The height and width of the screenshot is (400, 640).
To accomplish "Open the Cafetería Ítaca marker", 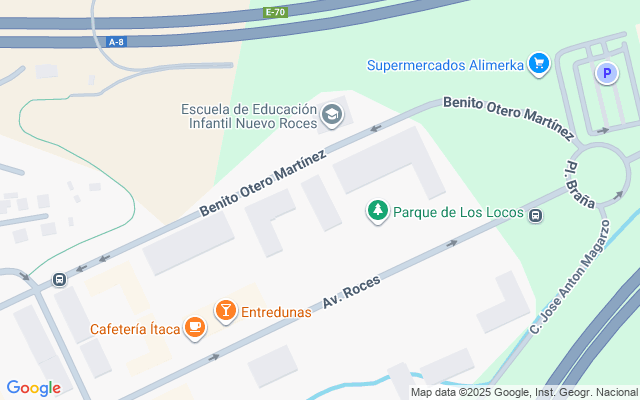I will point(195,328).
